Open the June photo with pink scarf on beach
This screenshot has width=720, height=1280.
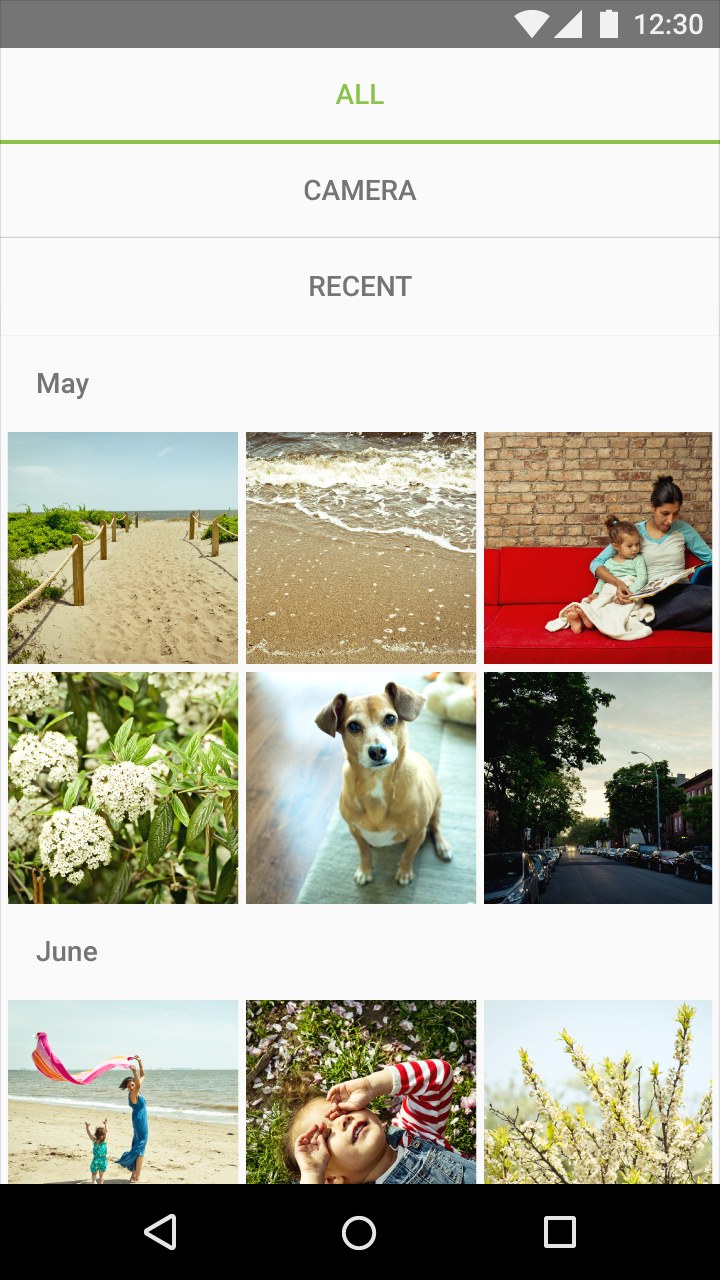[x=123, y=1092]
